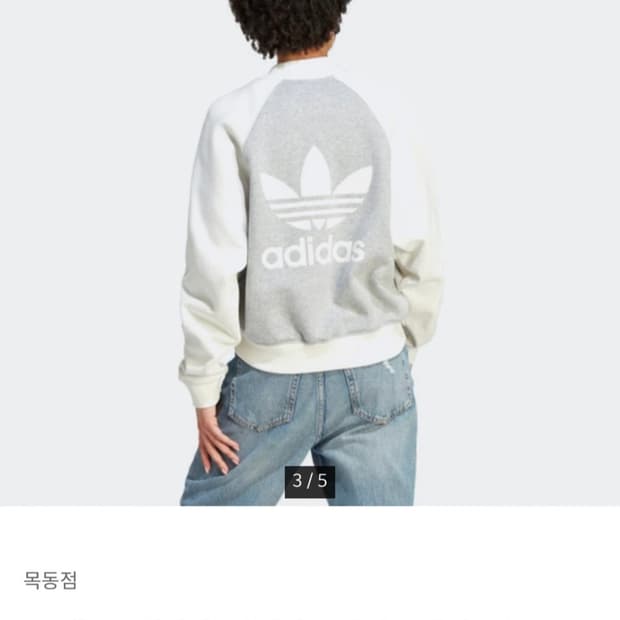Open the adidas jacket photo full screen
This screenshot has width=620, height=620.
coord(310,253)
